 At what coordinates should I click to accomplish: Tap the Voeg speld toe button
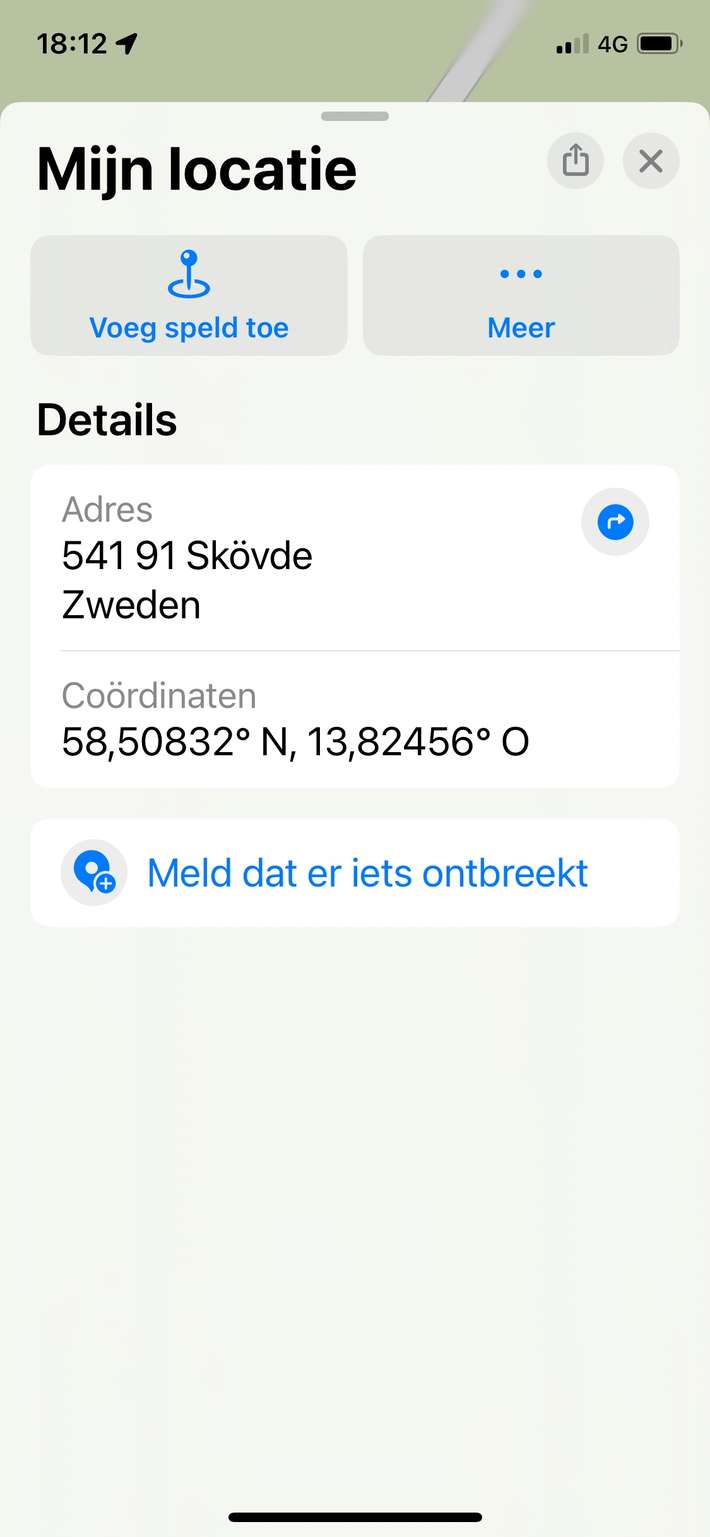(189, 296)
